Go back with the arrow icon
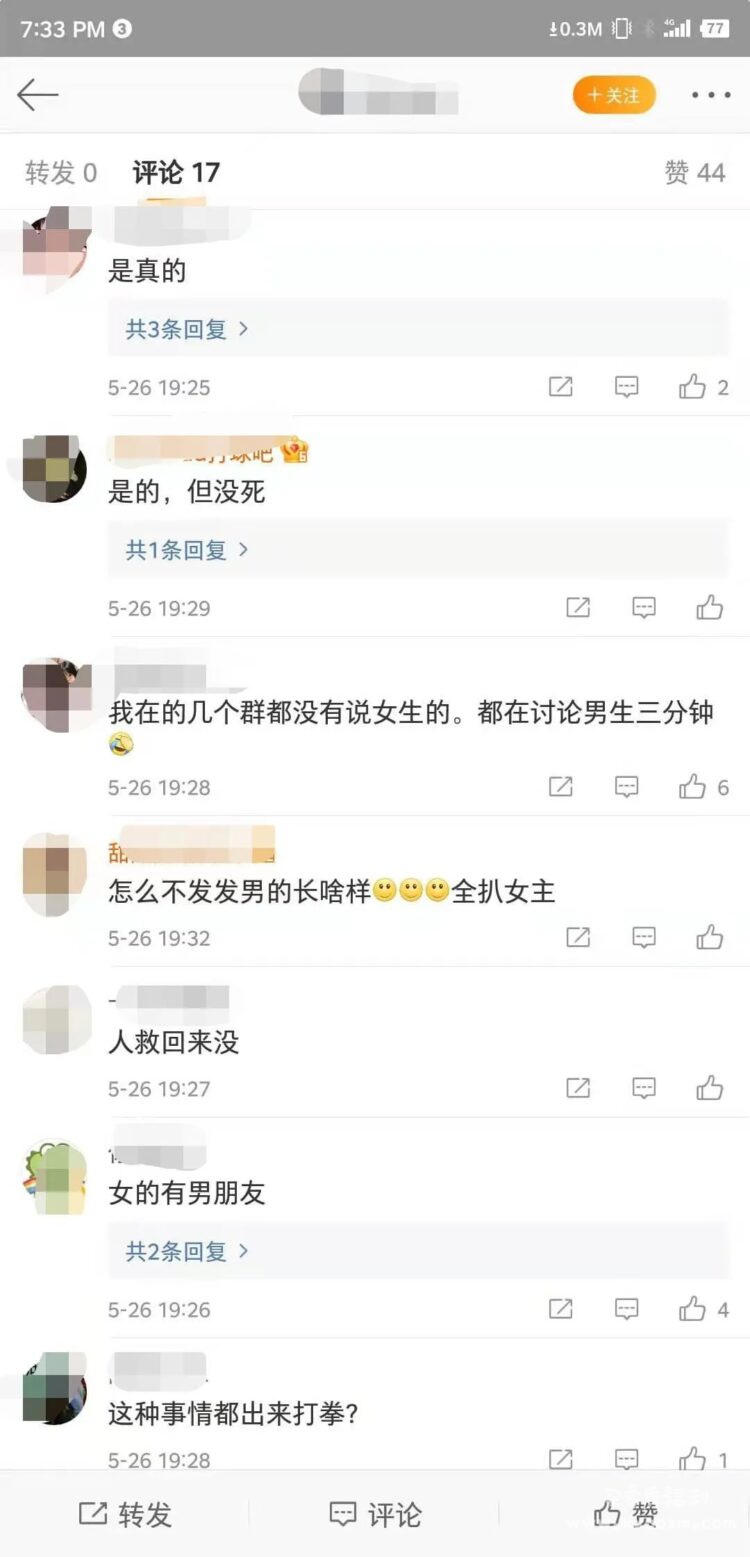The height and width of the screenshot is (1557, 750). coord(38,95)
